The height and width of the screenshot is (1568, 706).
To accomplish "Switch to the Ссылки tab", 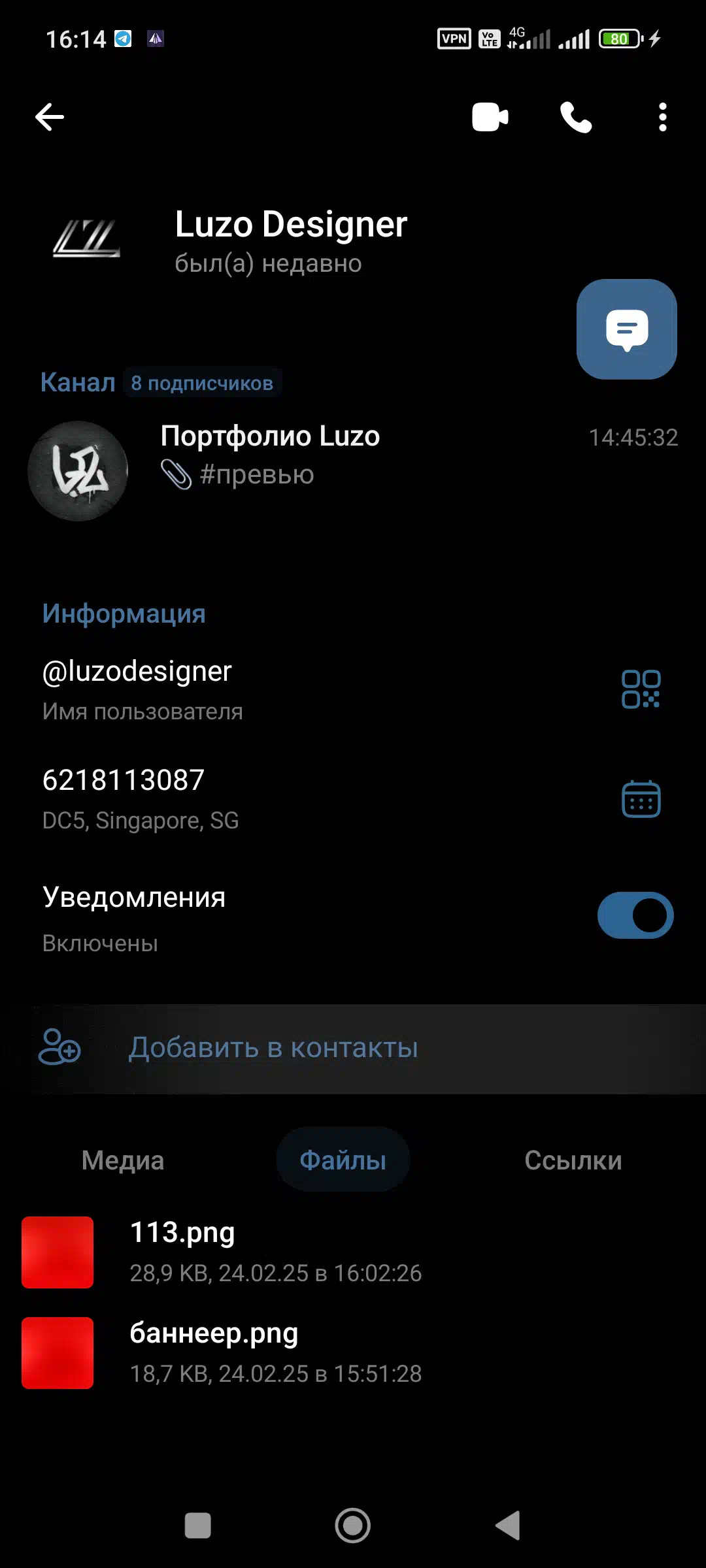I will 573,1160.
